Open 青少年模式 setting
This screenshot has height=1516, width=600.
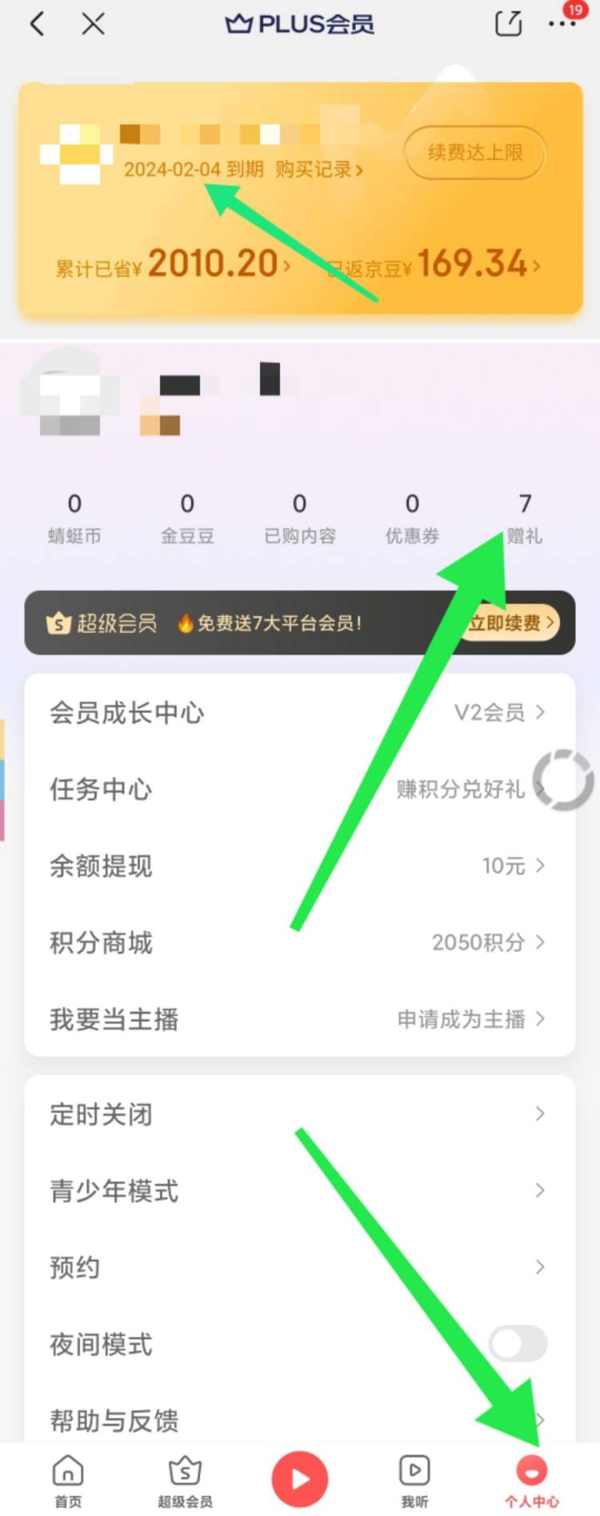pyautogui.click(x=299, y=1191)
